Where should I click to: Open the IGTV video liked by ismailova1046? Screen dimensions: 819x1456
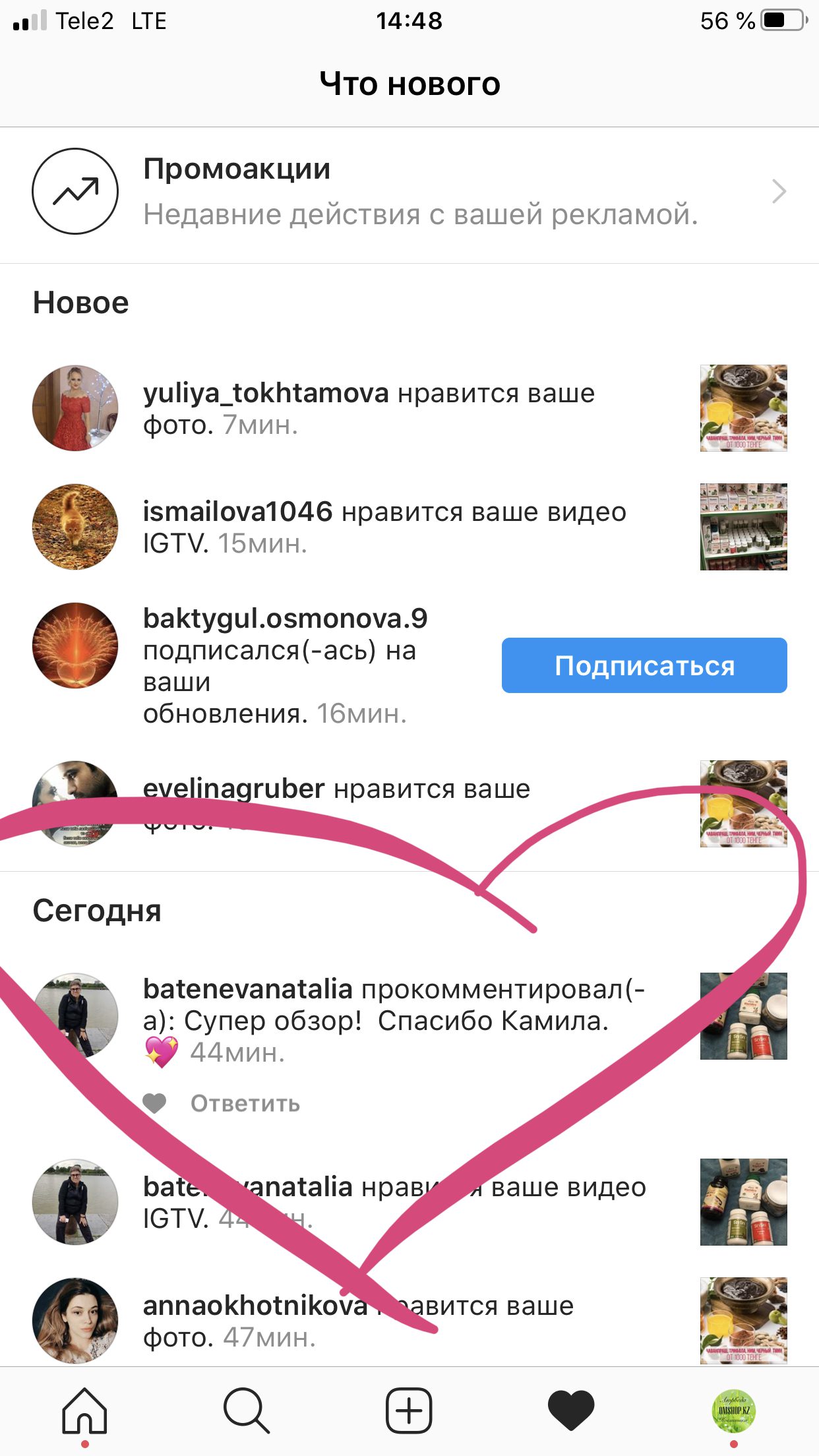(x=743, y=527)
